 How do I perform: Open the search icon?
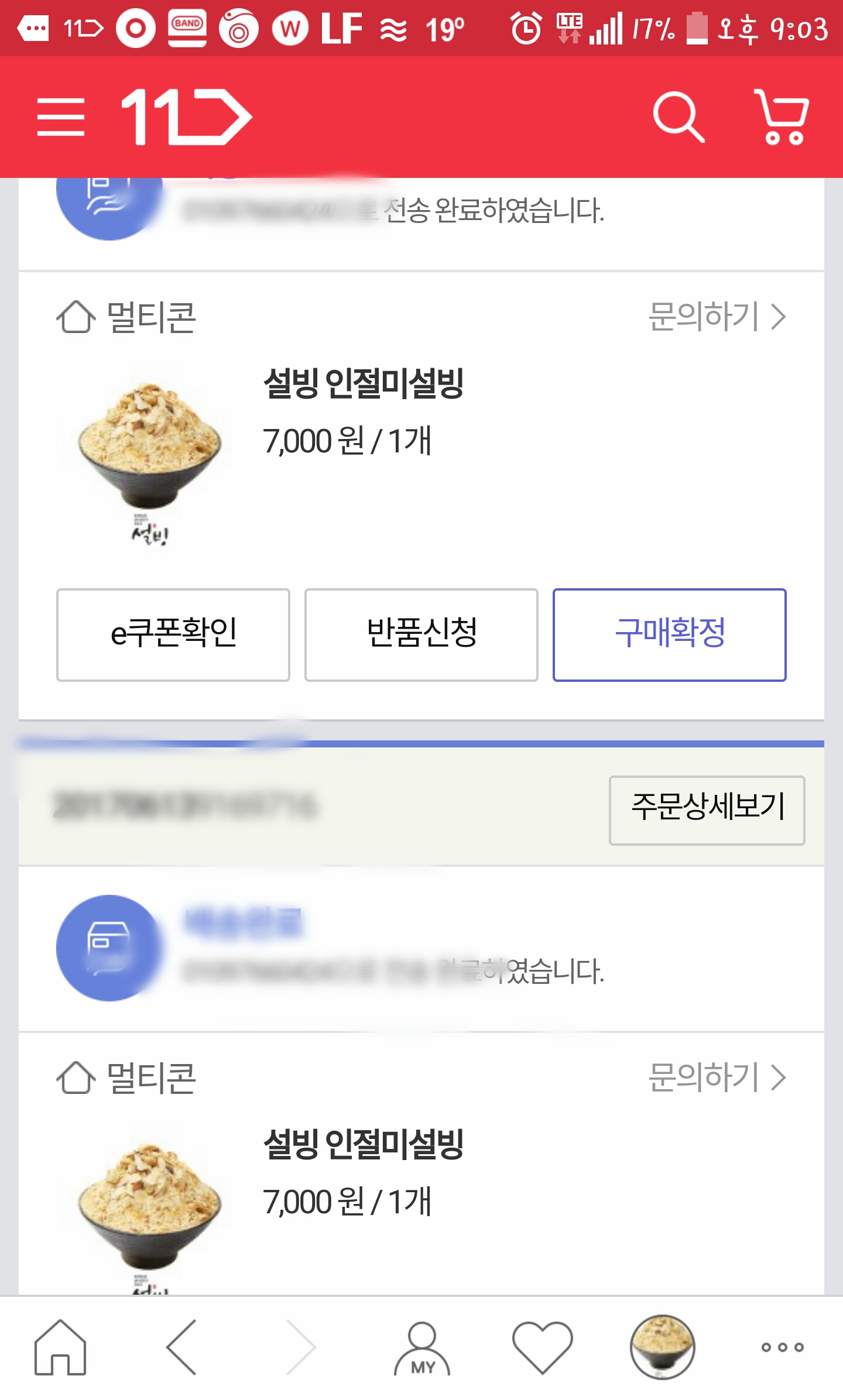click(x=678, y=117)
